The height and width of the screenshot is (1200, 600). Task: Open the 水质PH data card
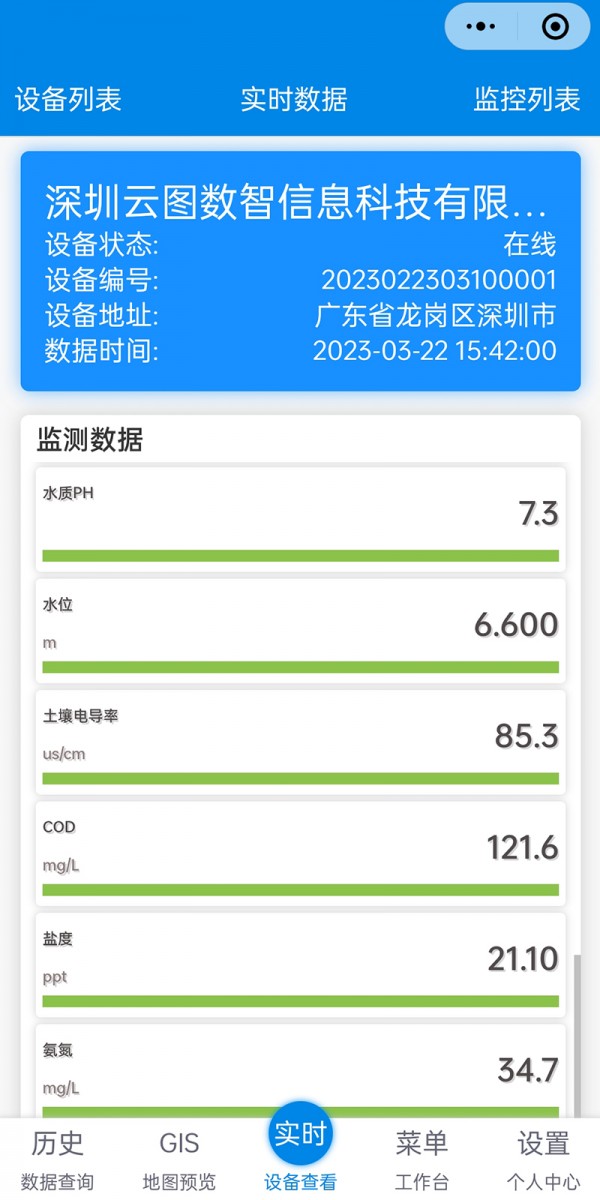[x=300, y=517]
